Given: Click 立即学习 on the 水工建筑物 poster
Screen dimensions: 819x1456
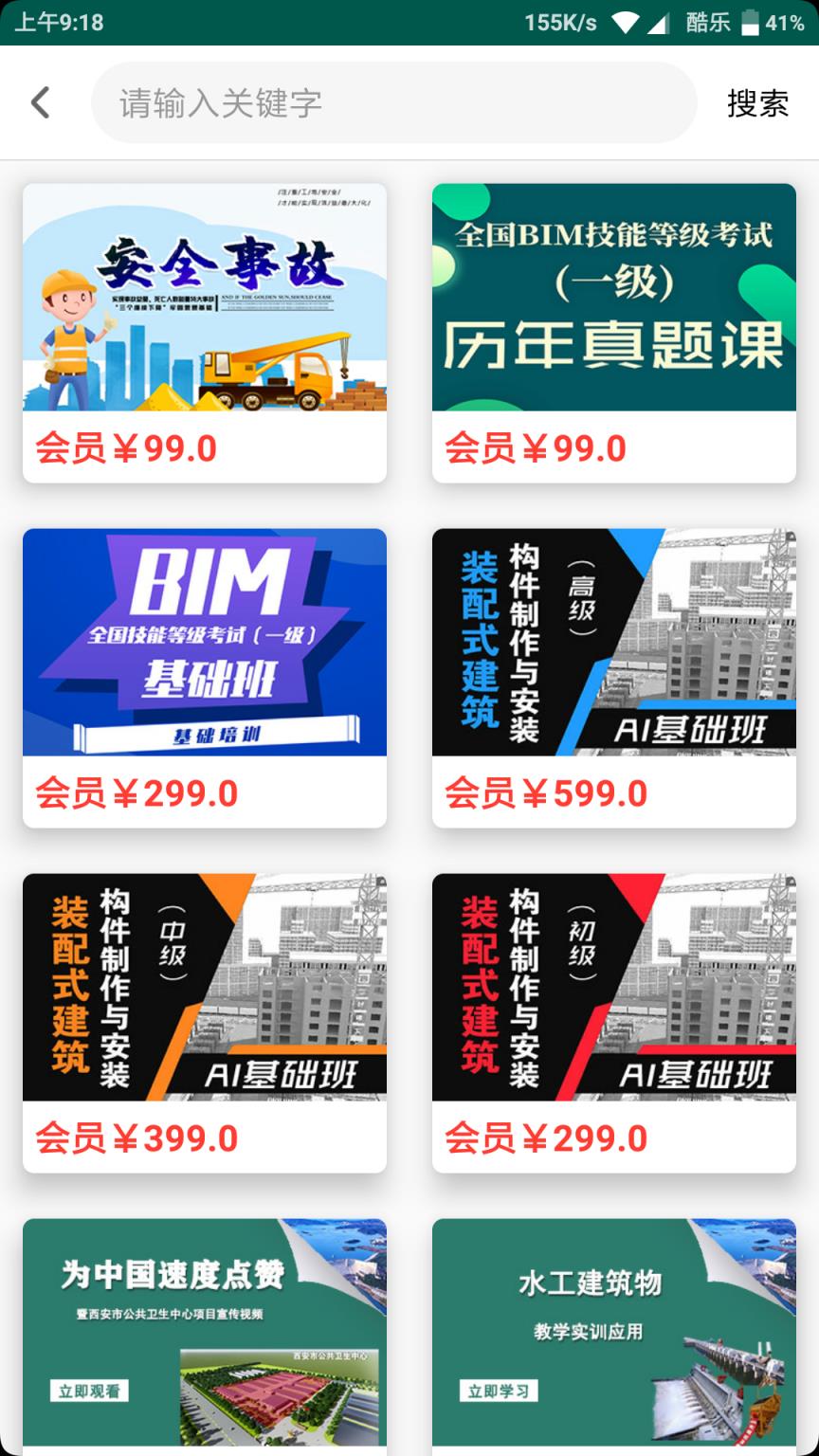Looking at the screenshot, I should [x=500, y=1390].
